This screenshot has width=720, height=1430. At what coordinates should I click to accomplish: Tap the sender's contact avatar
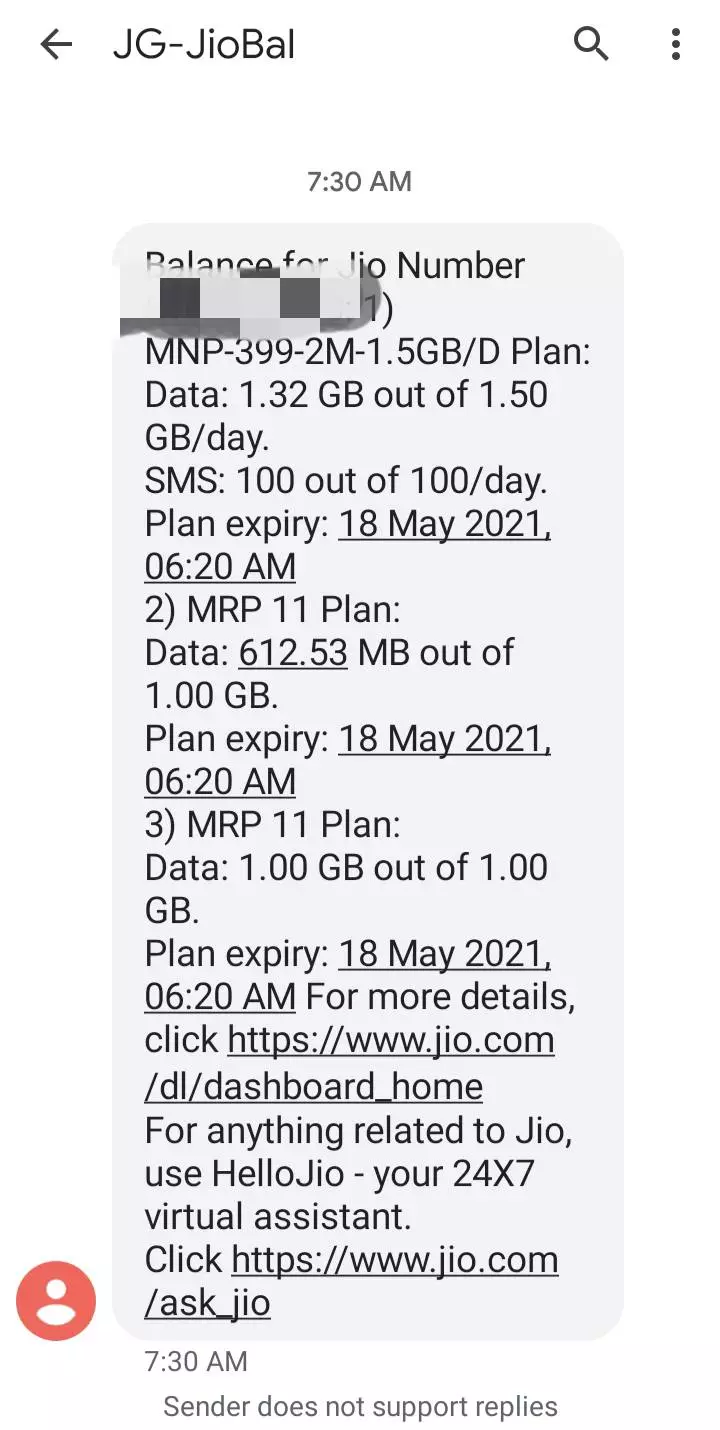[56, 1301]
